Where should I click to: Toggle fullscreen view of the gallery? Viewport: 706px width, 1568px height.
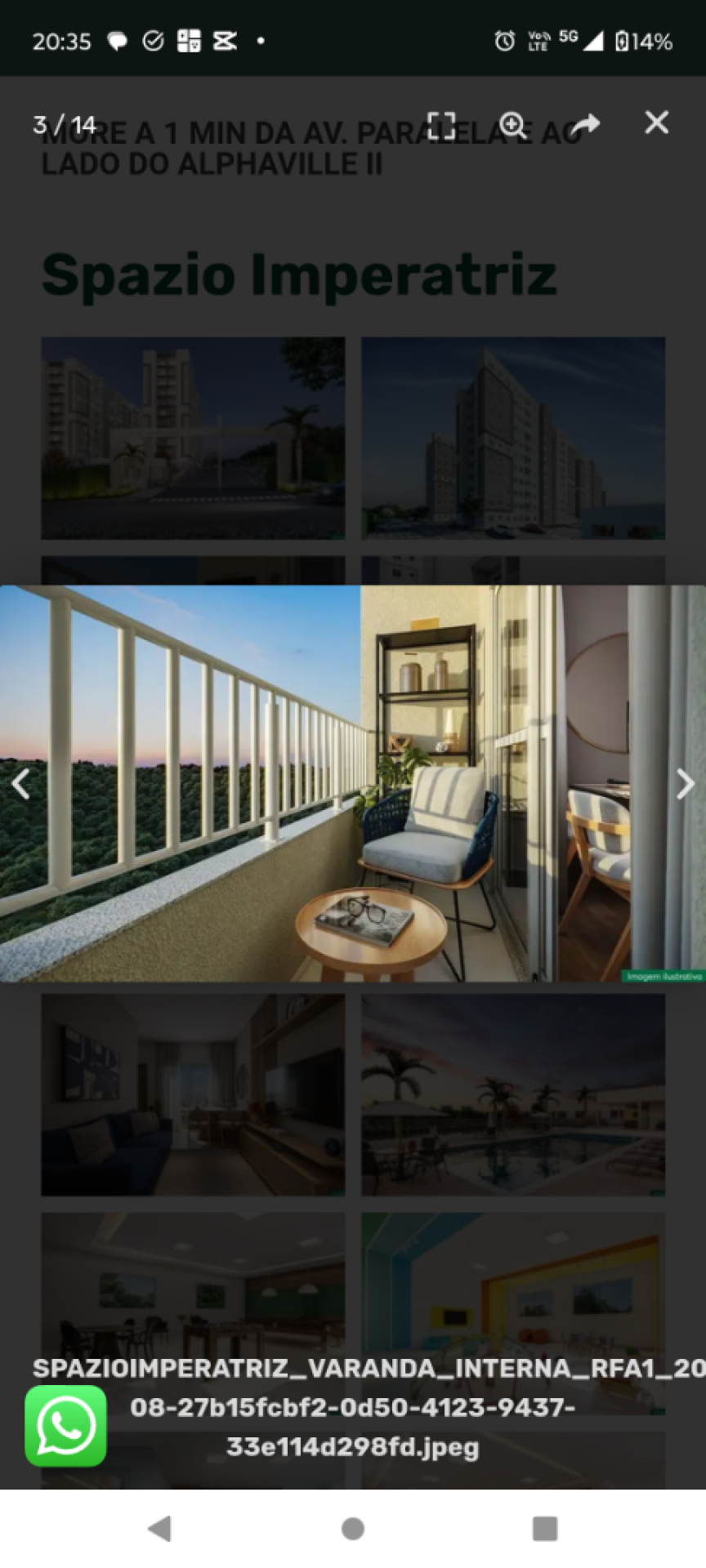pyautogui.click(x=441, y=126)
